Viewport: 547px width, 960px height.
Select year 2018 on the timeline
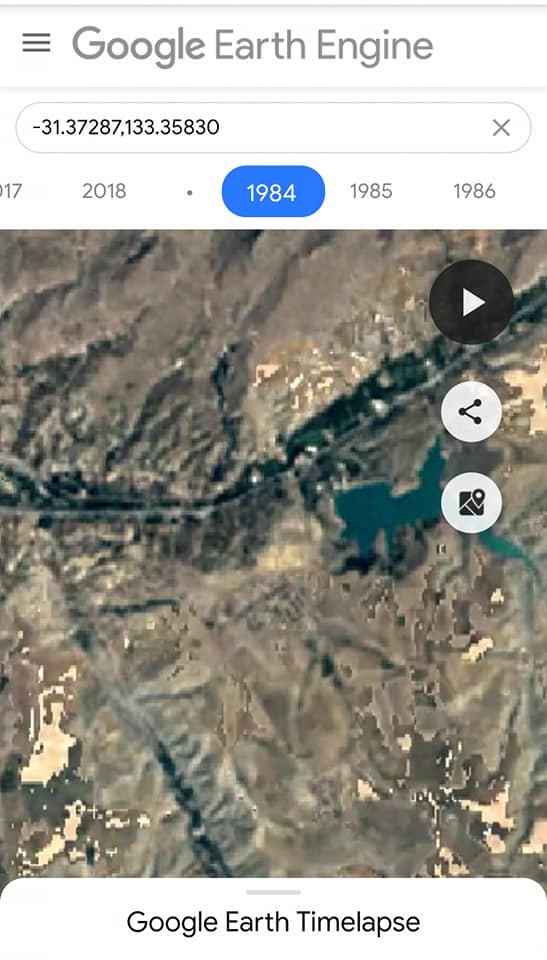pyautogui.click(x=104, y=191)
